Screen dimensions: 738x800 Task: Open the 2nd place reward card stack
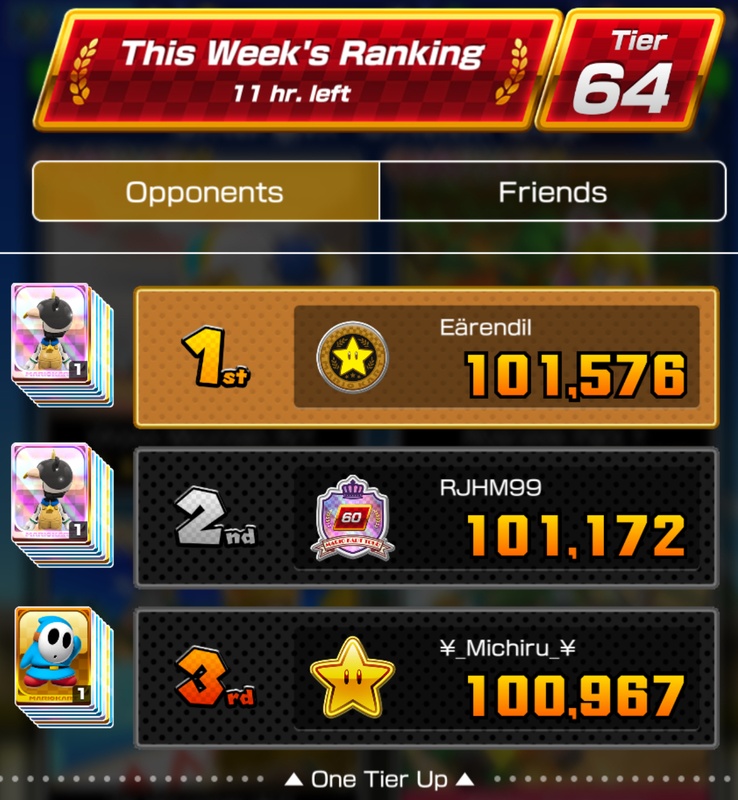click(x=62, y=507)
